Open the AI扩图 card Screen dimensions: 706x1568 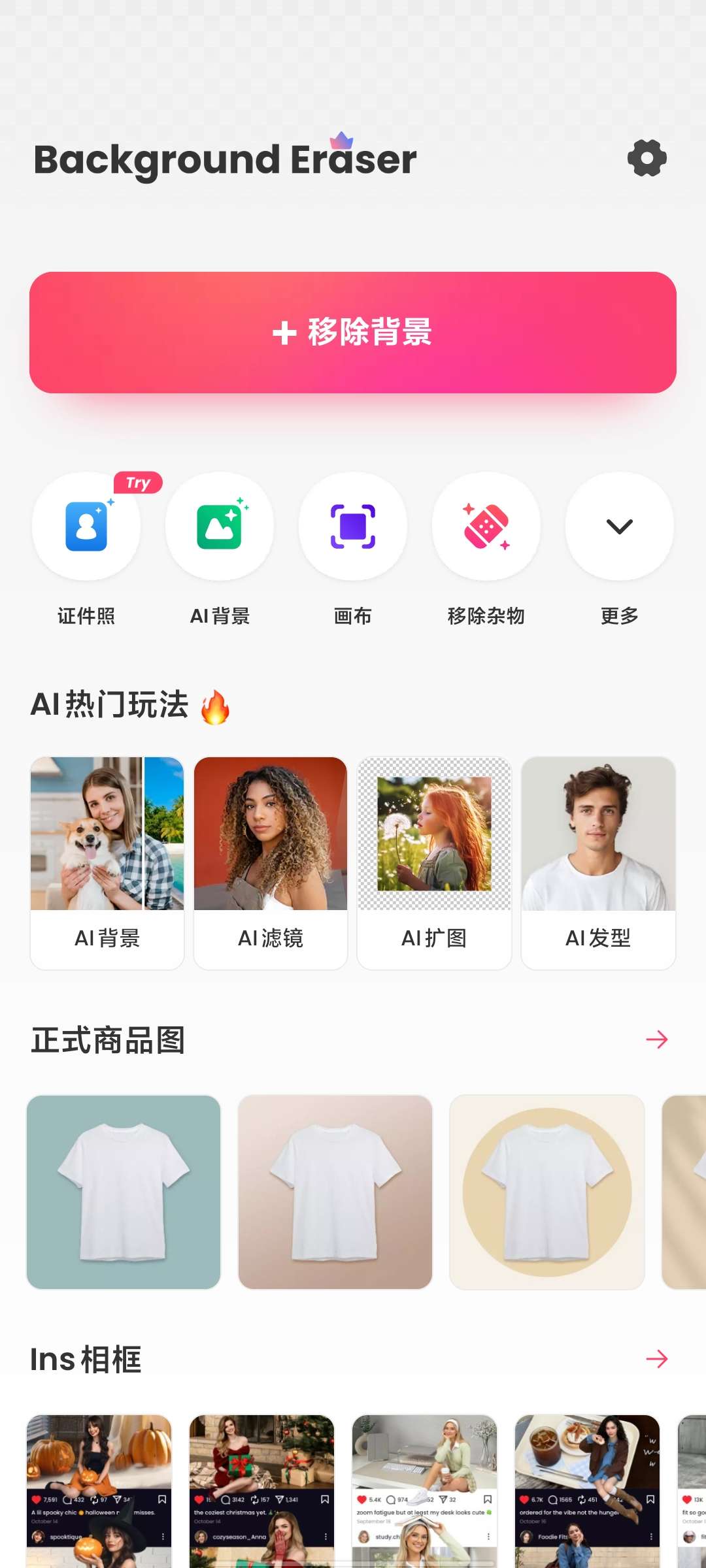pos(434,862)
